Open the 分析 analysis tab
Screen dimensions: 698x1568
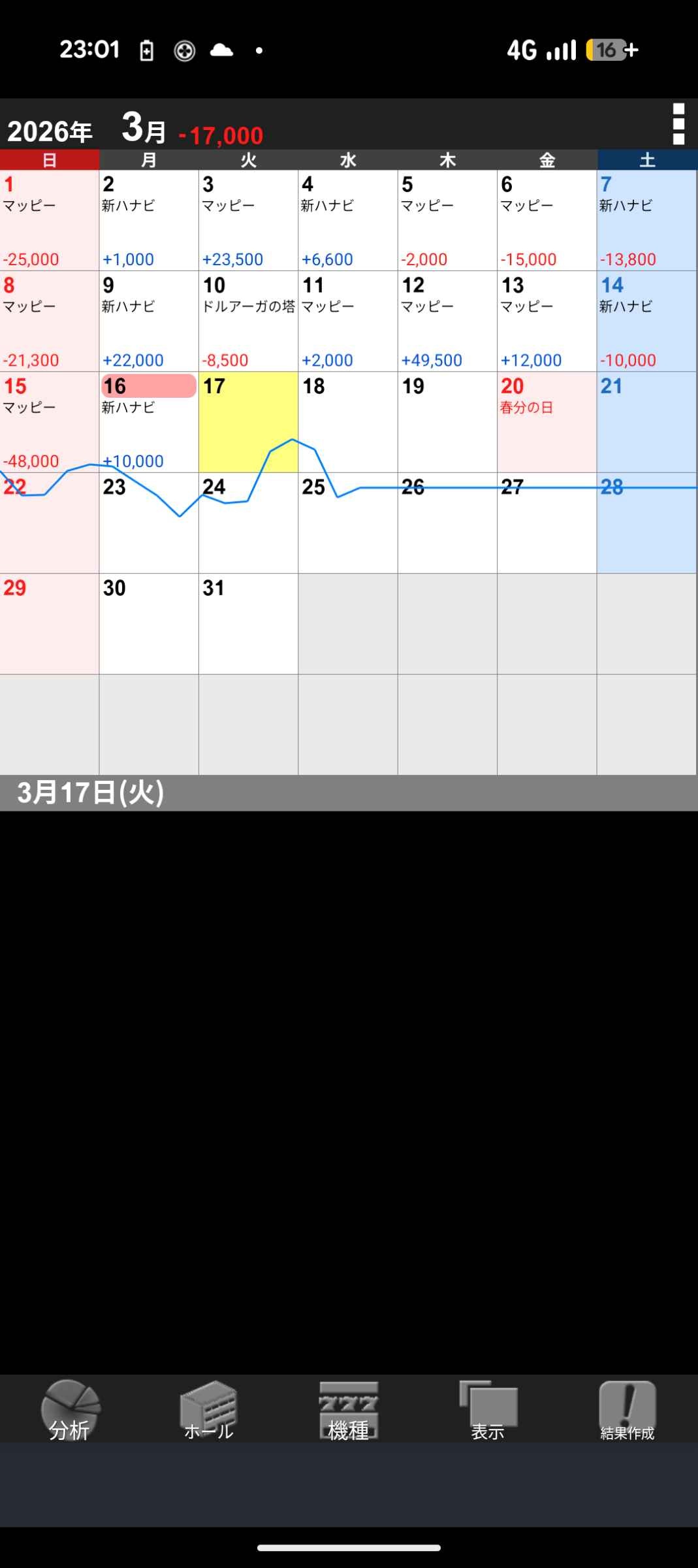click(x=70, y=1411)
